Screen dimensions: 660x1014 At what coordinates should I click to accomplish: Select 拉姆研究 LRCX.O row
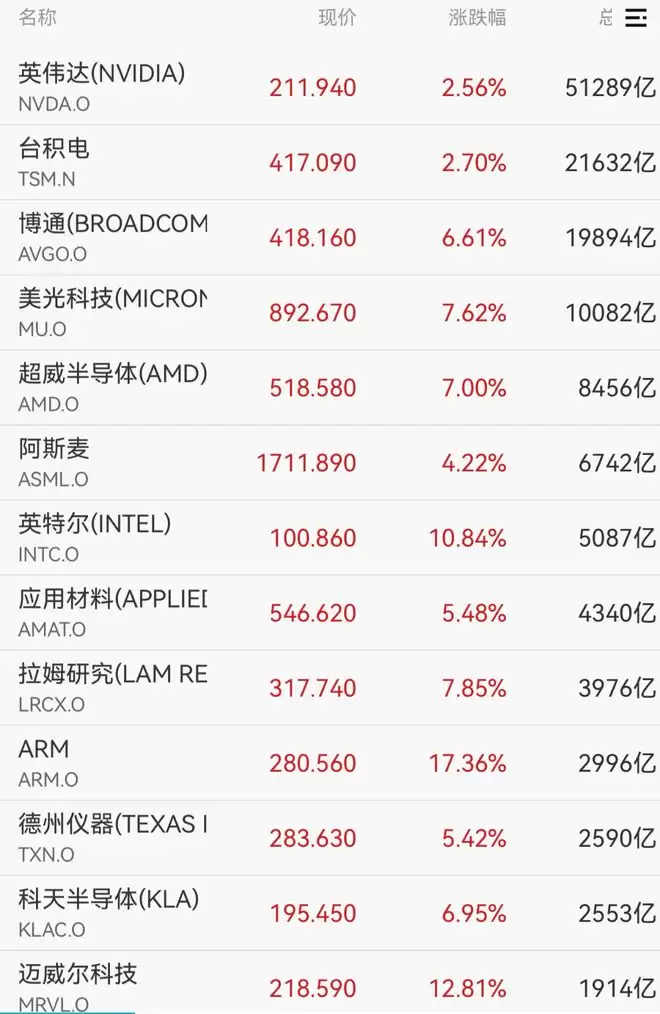pos(330,687)
